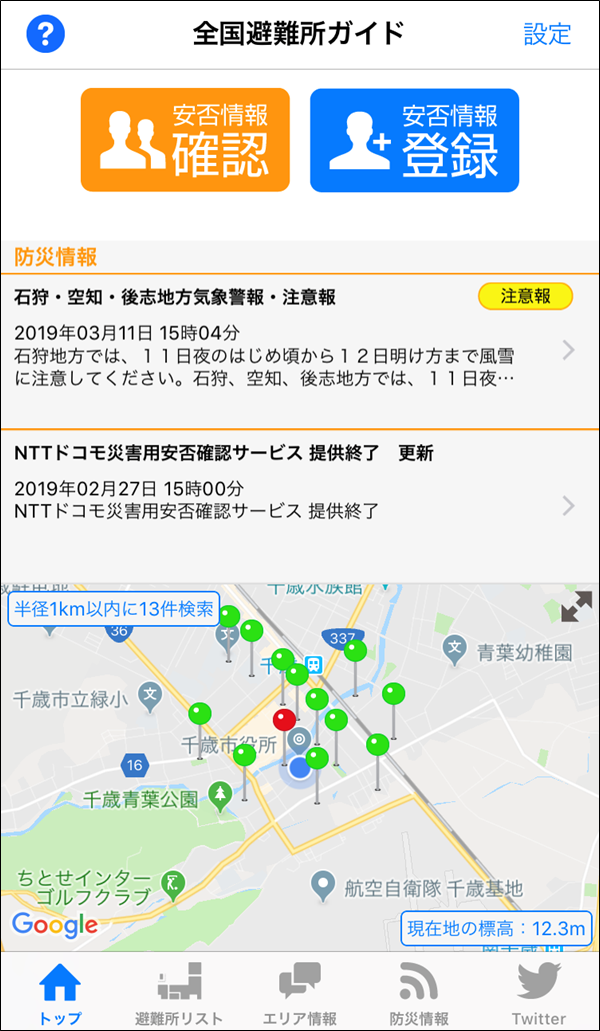Tap the orange 安否情報 確認 button
600x1031 pixels.
point(185,140)
